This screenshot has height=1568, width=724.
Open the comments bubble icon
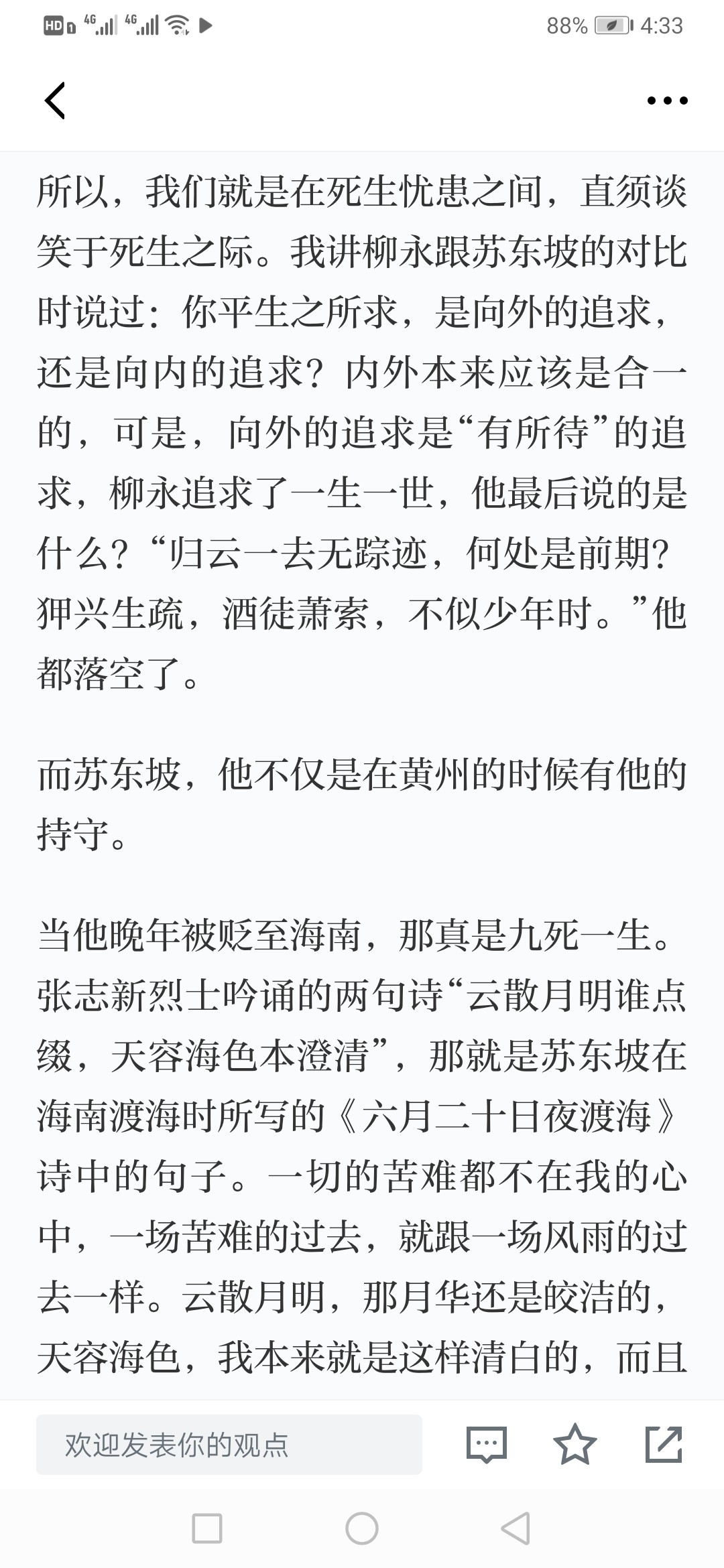[487, 1445]
